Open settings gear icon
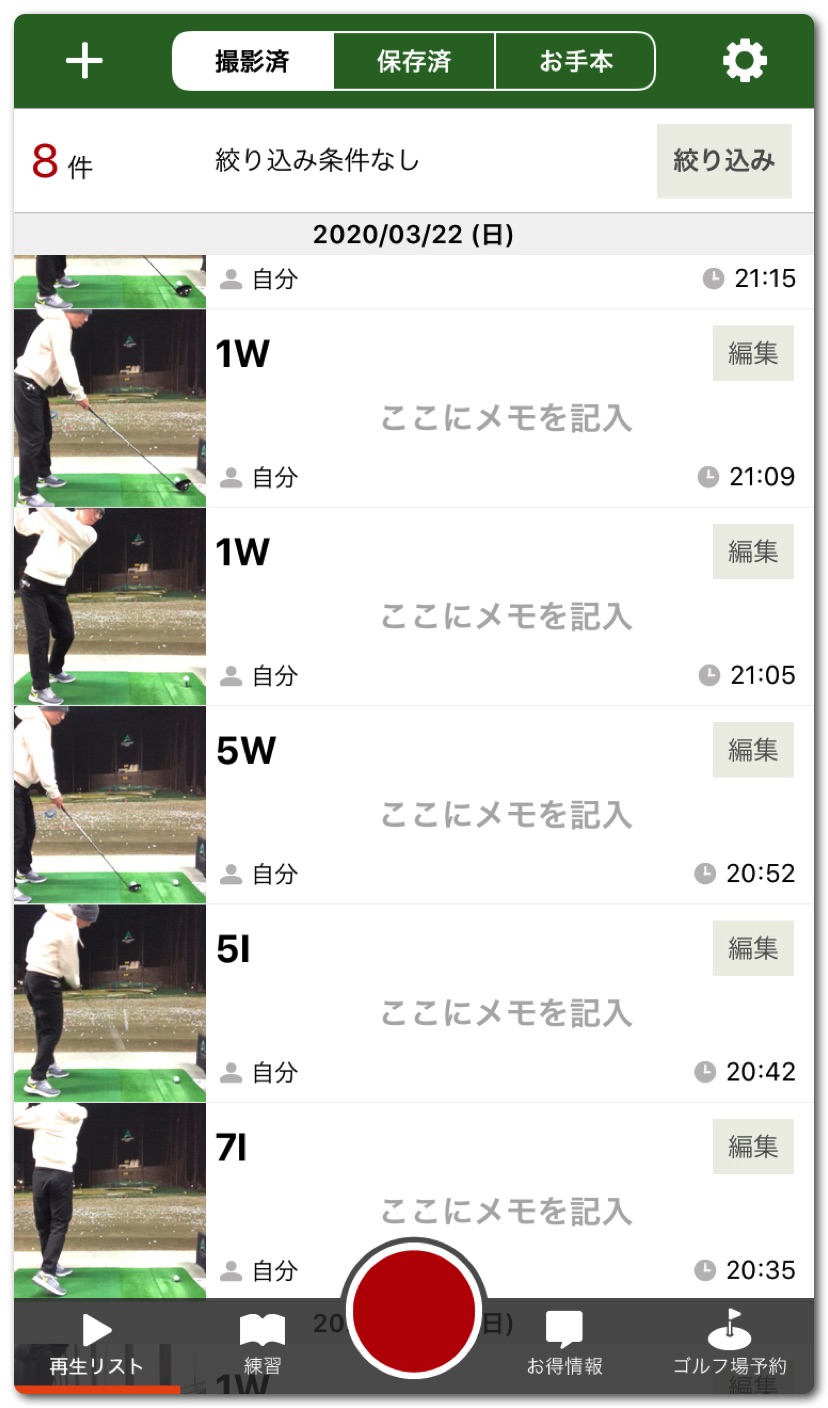 click(x=744, y=62)
